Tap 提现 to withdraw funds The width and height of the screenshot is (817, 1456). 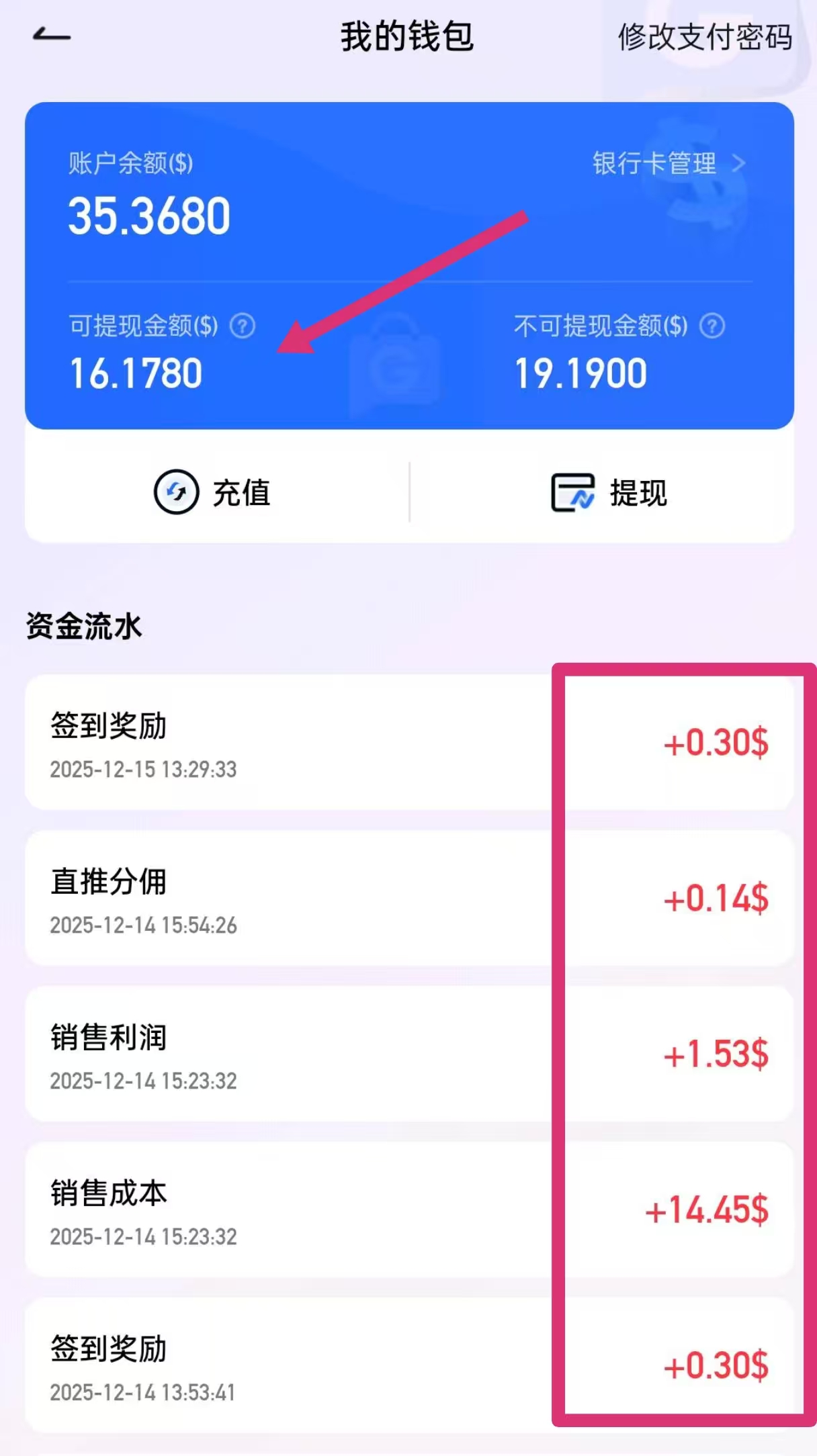pos(609,492)
